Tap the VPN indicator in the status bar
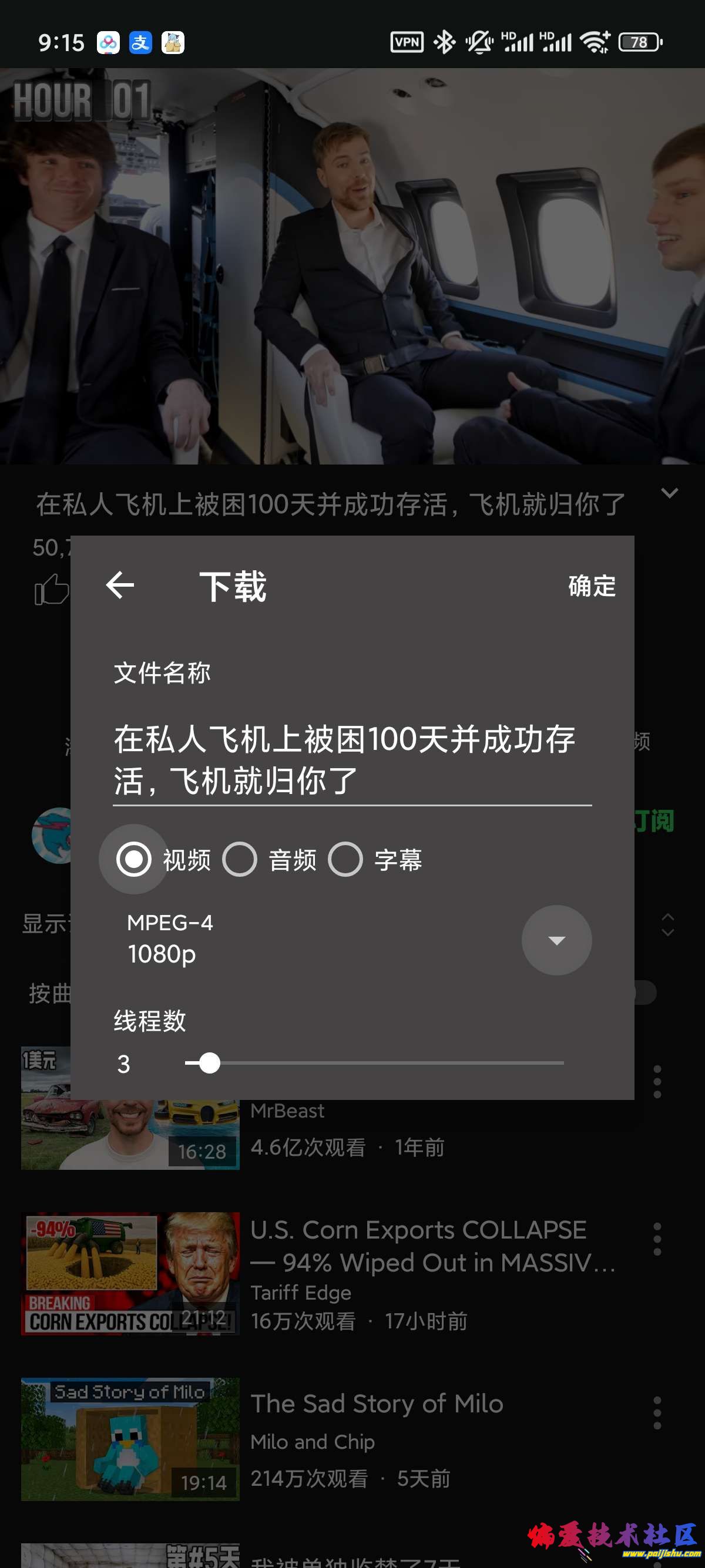The height and width of the screenshot is (1568, 705). 405,42
